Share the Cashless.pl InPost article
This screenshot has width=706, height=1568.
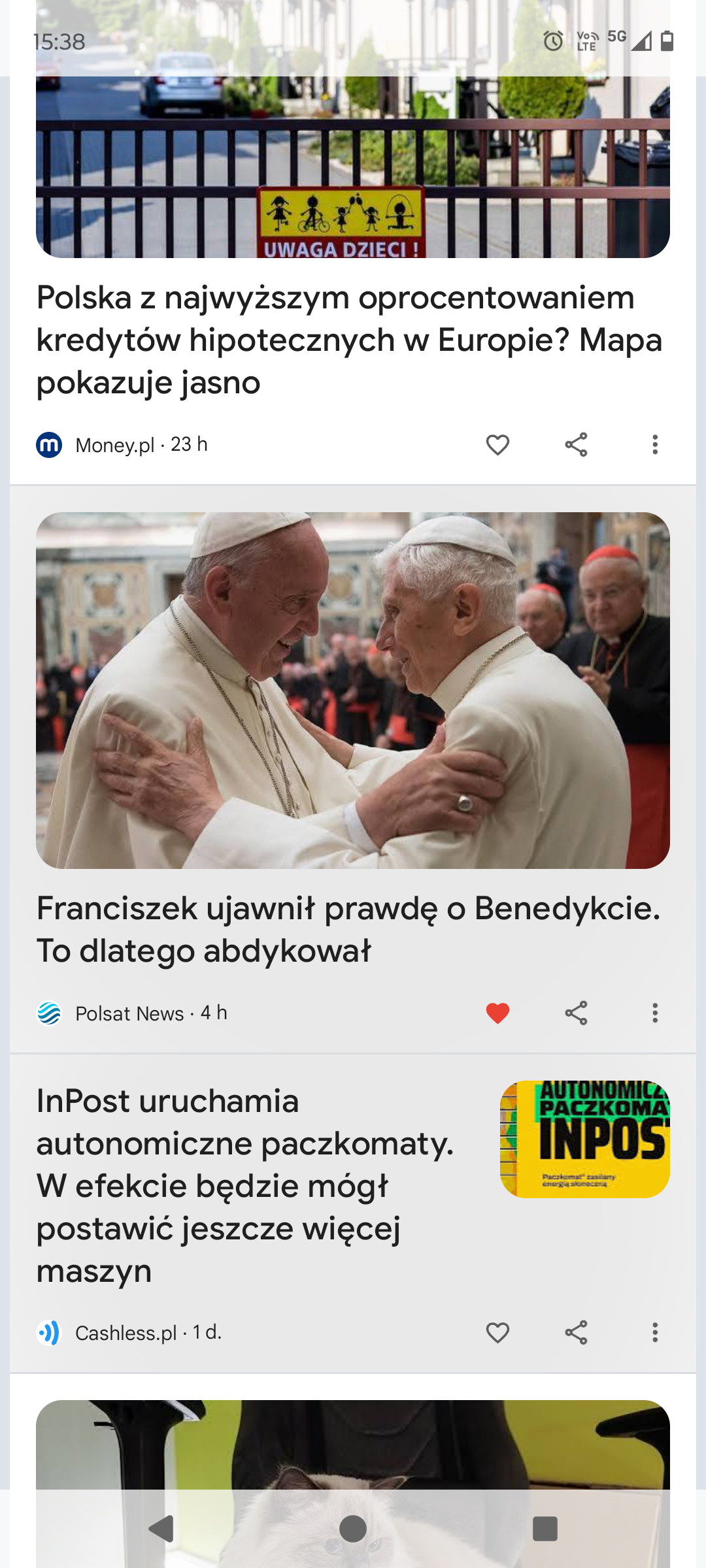(576, 1333)
